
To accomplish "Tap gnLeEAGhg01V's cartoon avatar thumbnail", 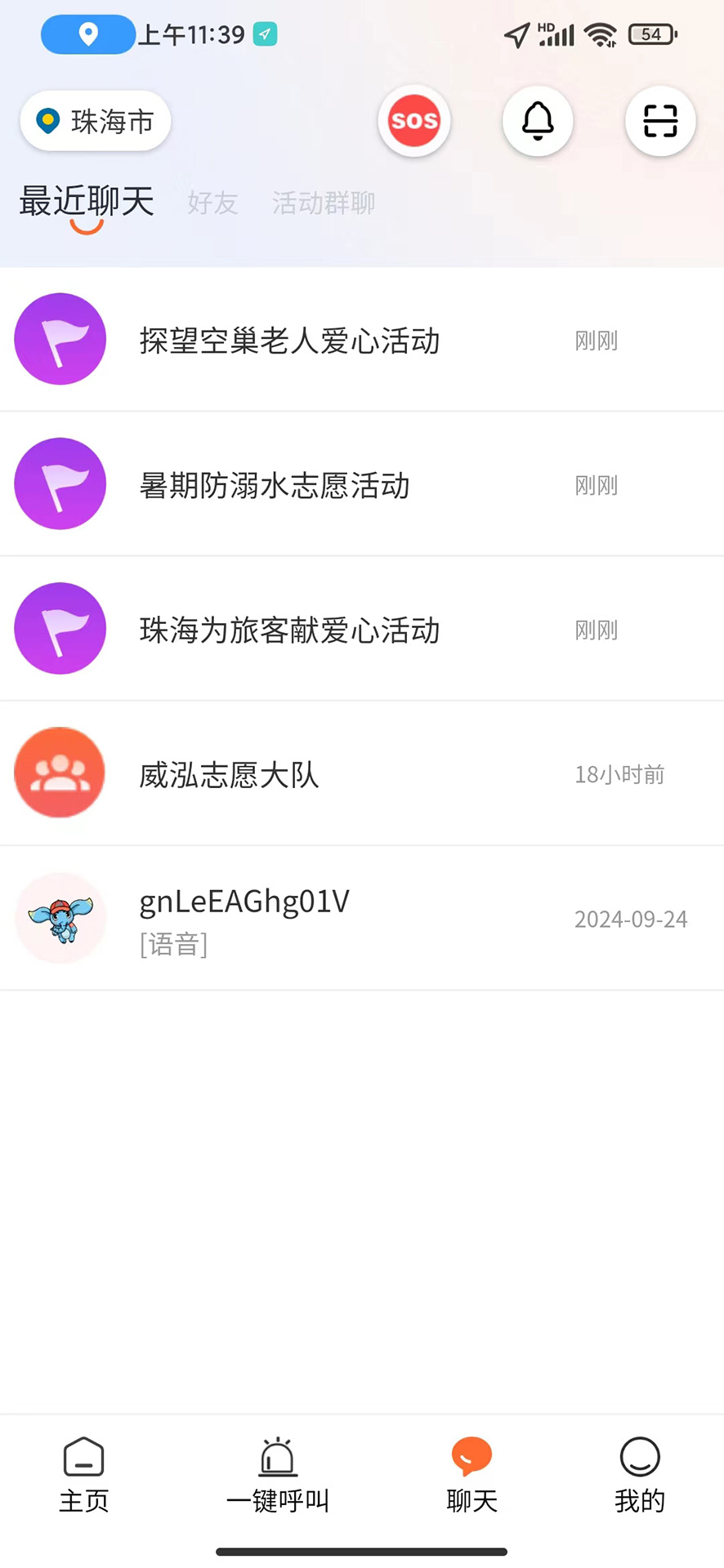I will [x=60, y=917].
